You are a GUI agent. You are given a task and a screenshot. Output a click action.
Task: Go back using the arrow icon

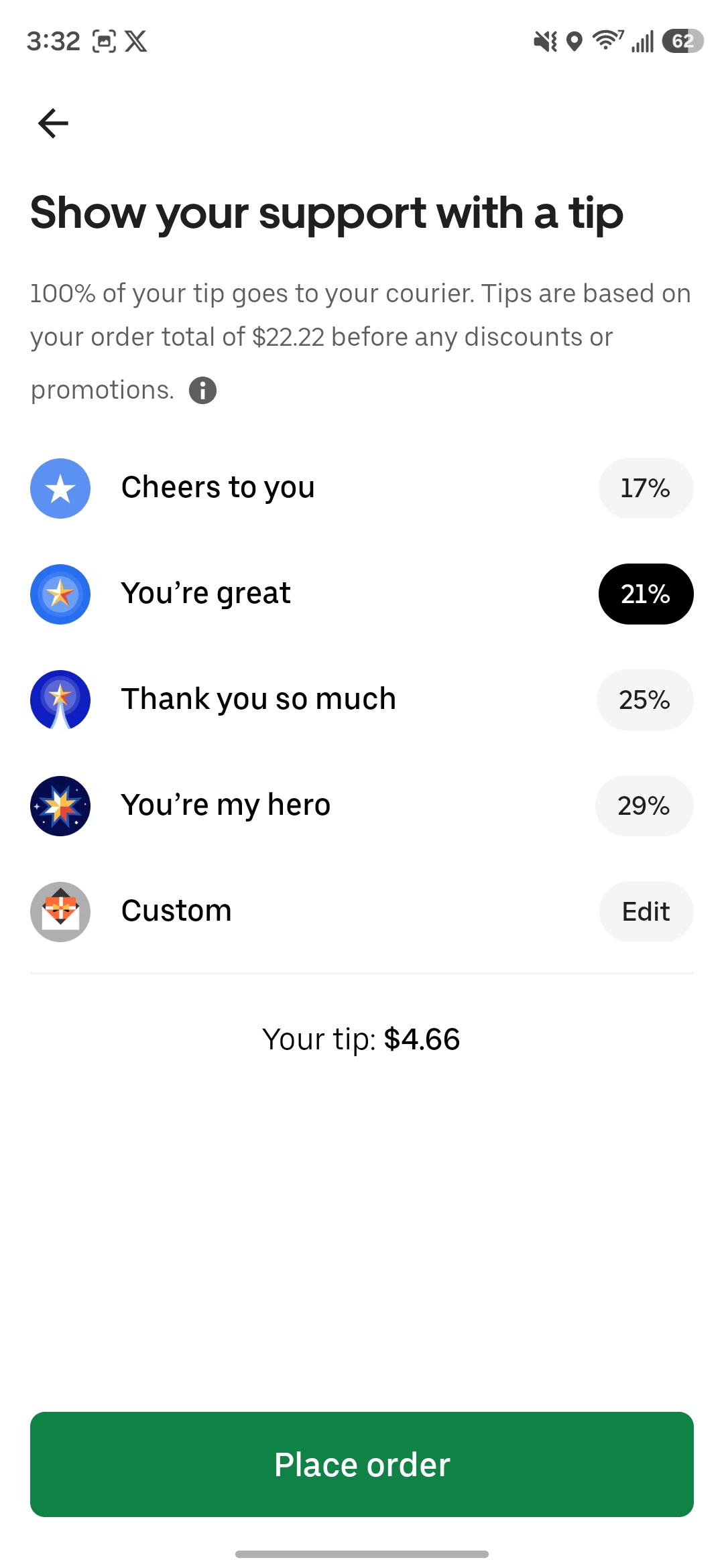coord(53,123)
